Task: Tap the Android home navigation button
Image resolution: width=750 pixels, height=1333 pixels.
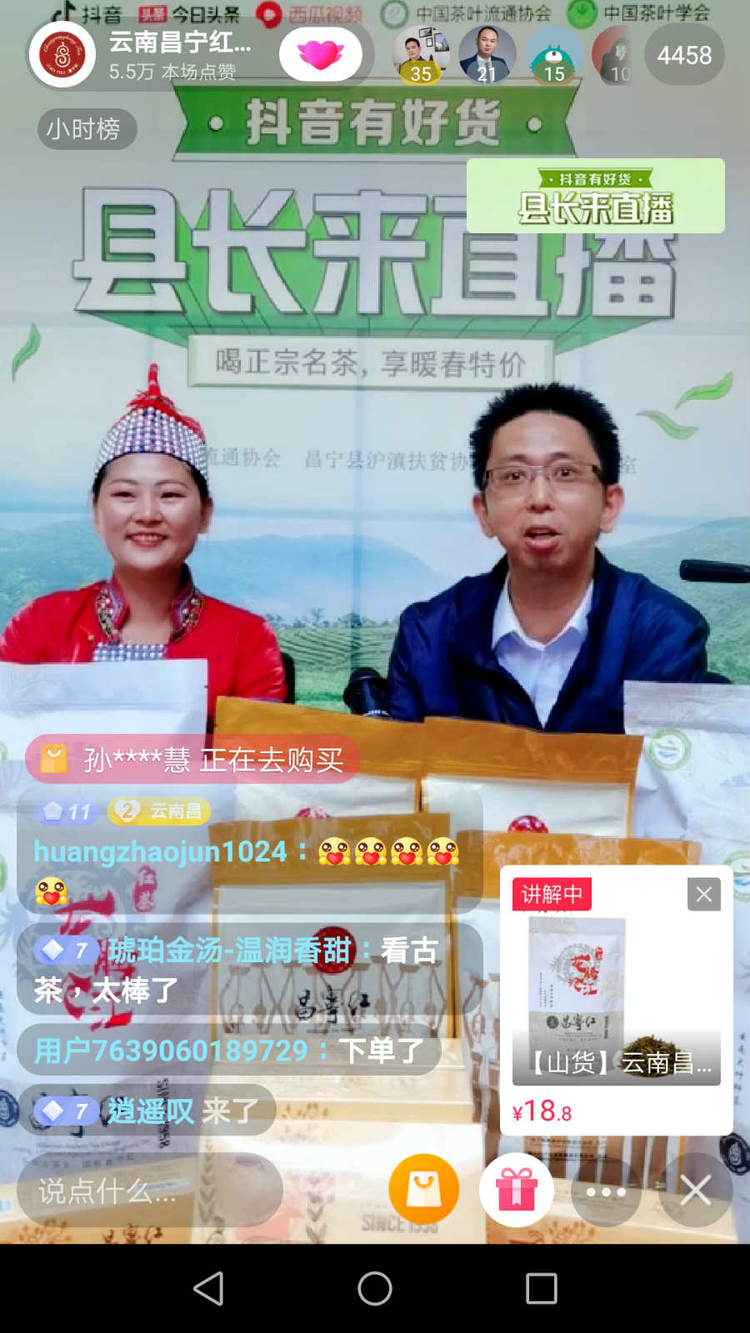Action: [374, 1289]
